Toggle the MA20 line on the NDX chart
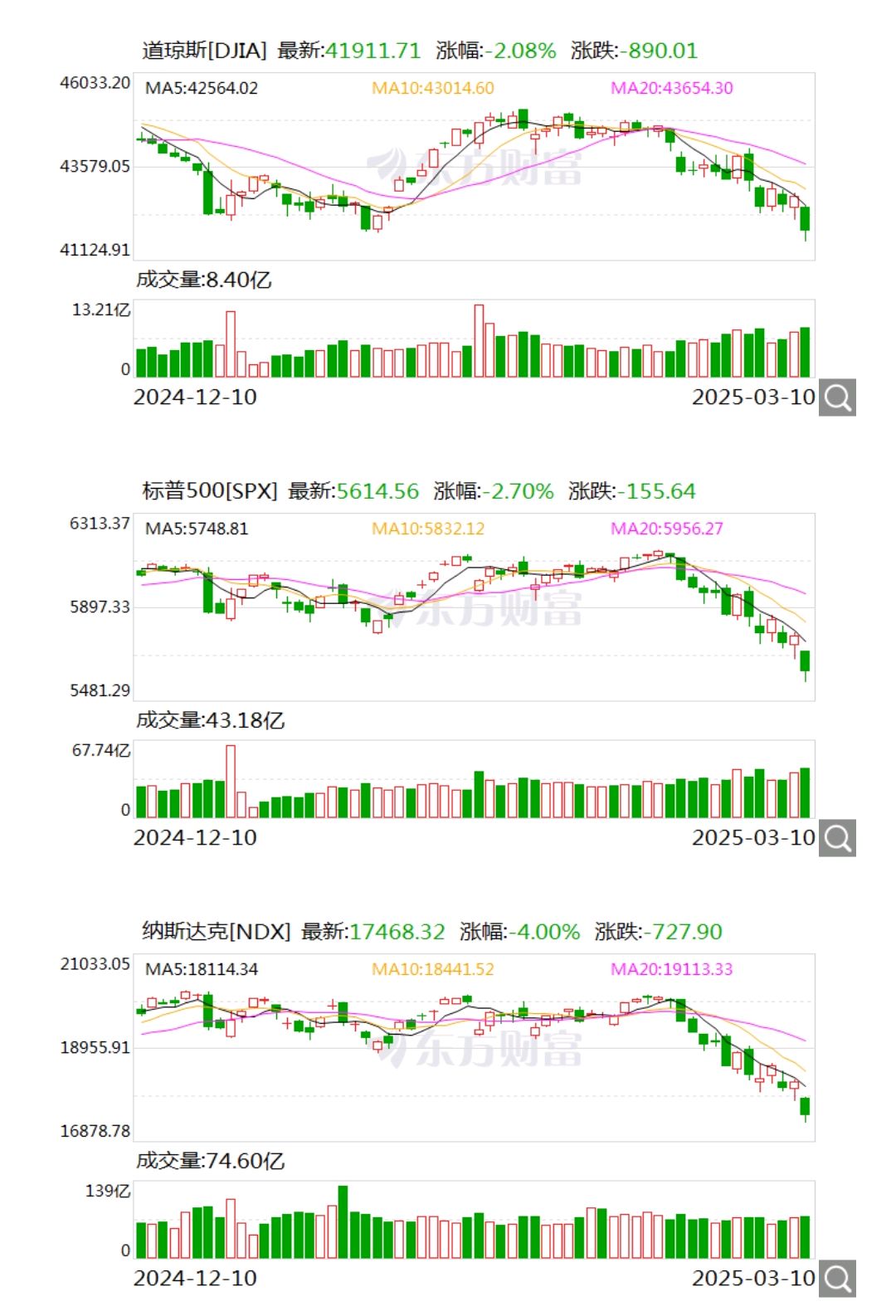The image size is (896, 1316). click(672, 968)
